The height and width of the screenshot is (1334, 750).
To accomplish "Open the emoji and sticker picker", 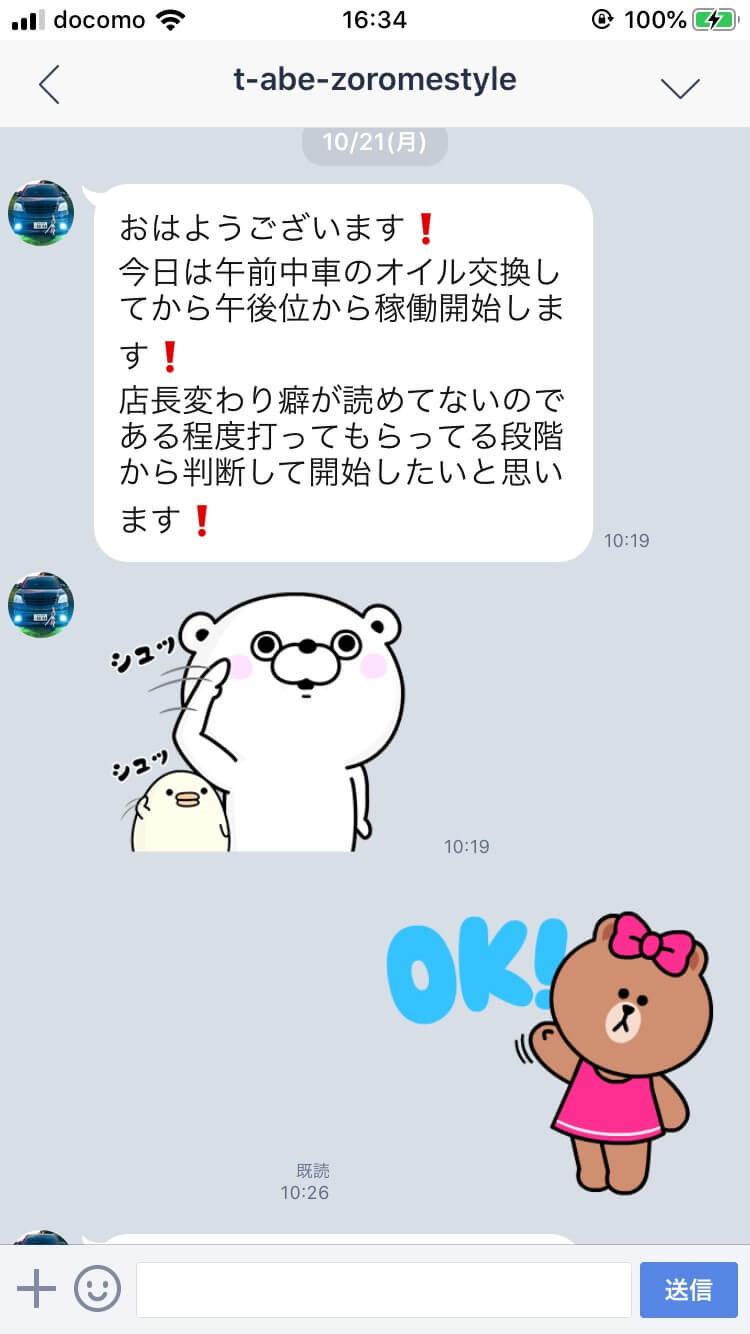I will [x=97, y=1288].
